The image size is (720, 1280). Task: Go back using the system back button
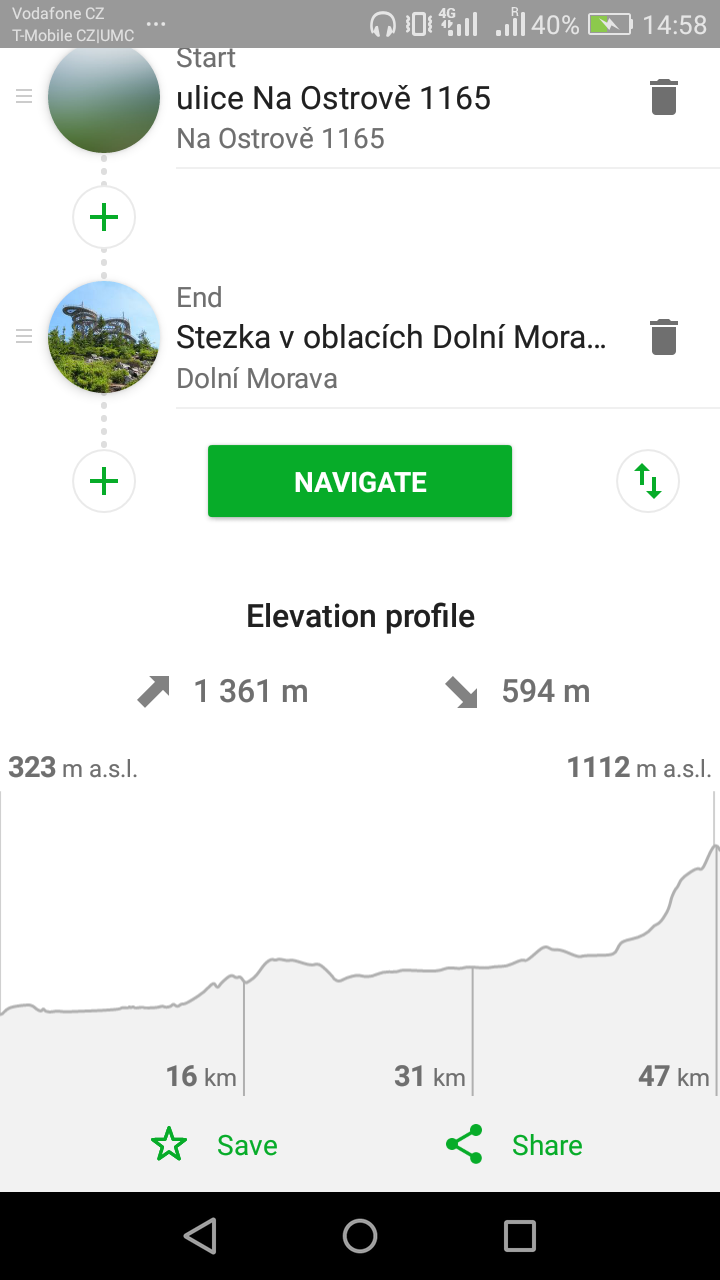200,1236
